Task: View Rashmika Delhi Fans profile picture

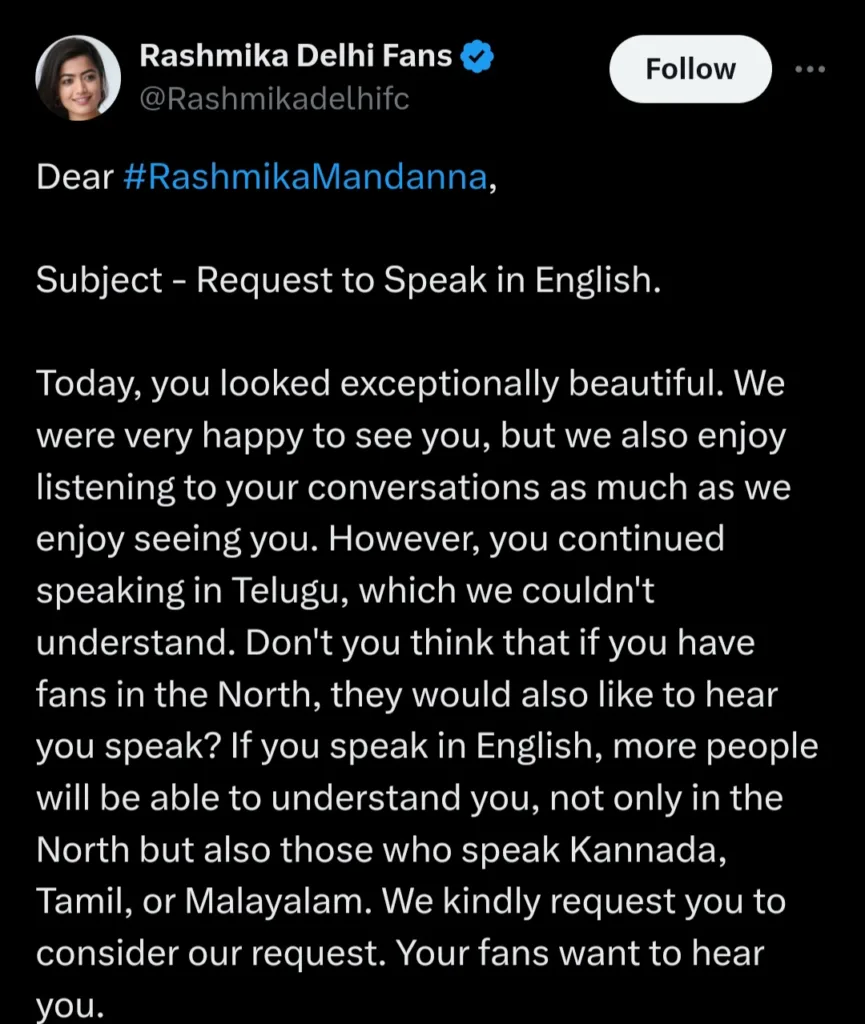Action: pyautogui.click(x=78, y=80)
